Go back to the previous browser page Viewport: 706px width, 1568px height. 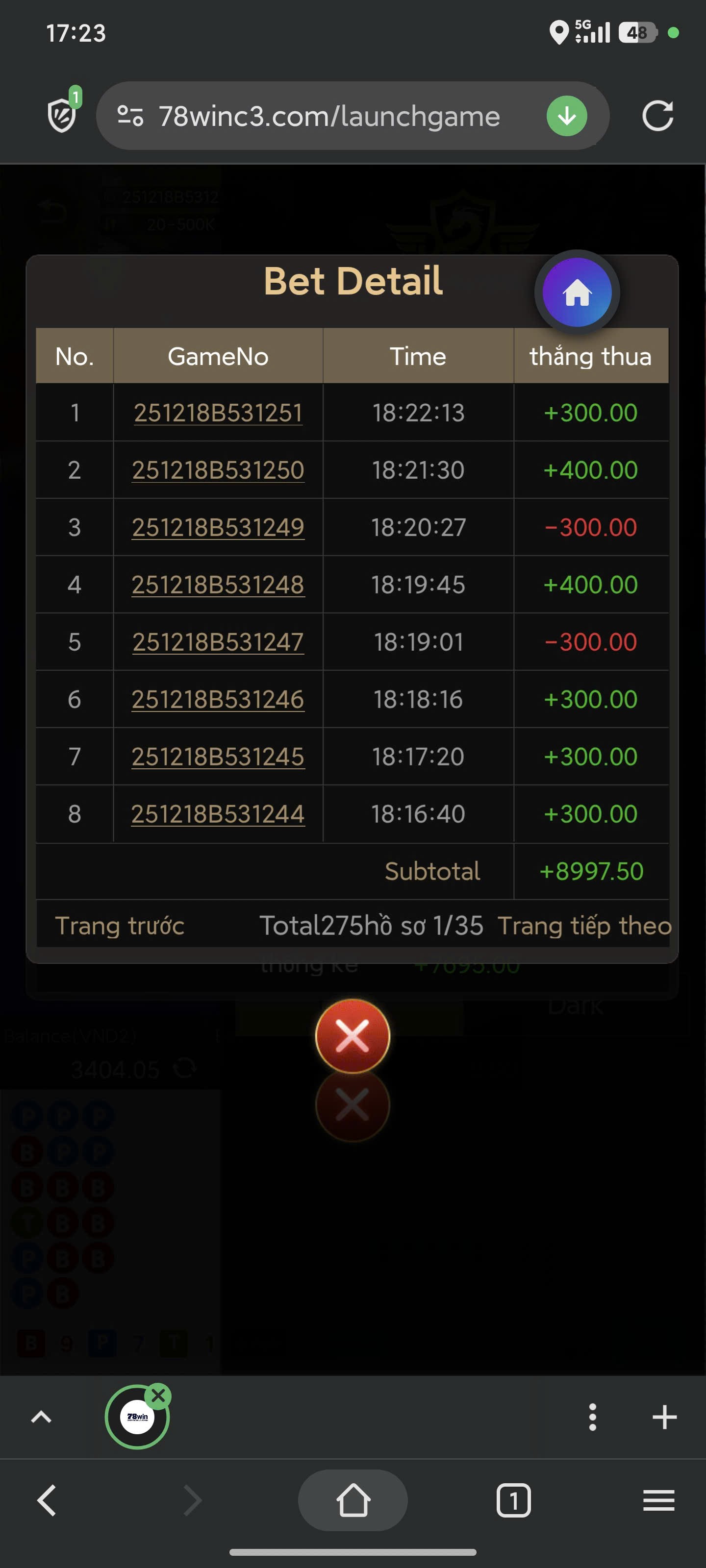pos(47,1500)
